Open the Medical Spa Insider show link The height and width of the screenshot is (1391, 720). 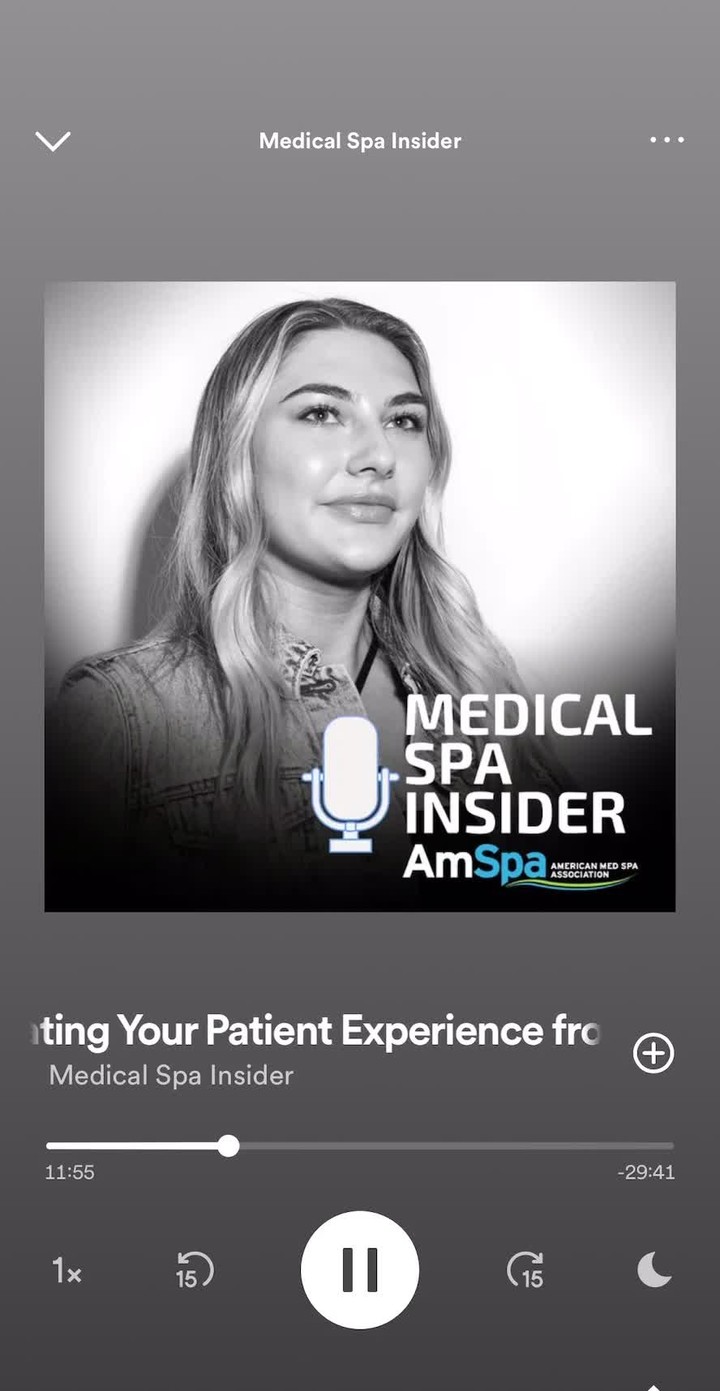(171, 1076)
